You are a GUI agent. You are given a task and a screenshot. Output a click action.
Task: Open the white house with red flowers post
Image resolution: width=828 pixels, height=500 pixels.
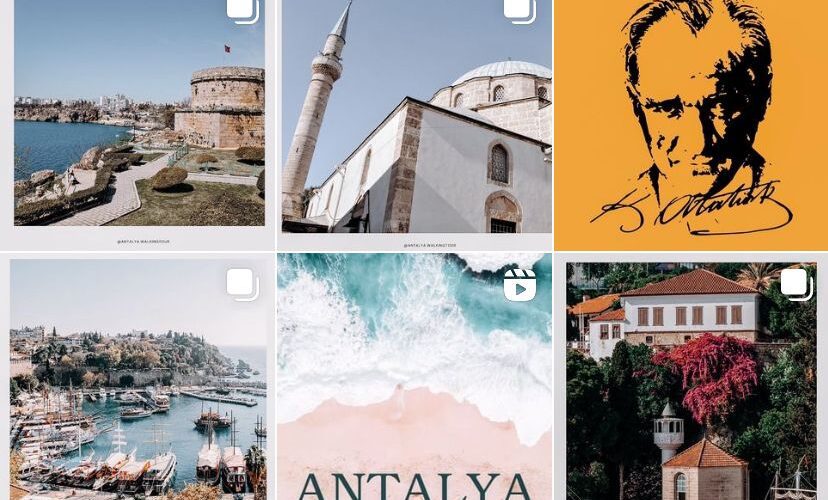691,376
